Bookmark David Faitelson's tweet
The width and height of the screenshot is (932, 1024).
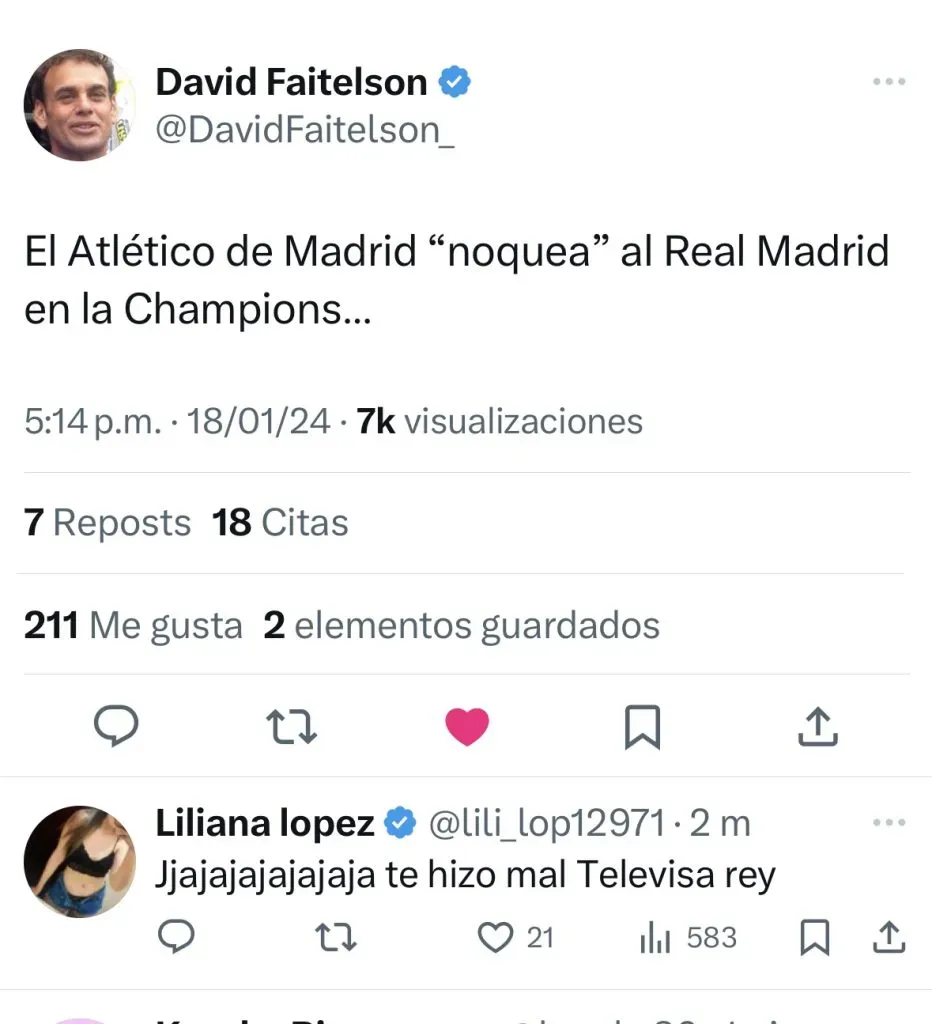click(642, 727)
